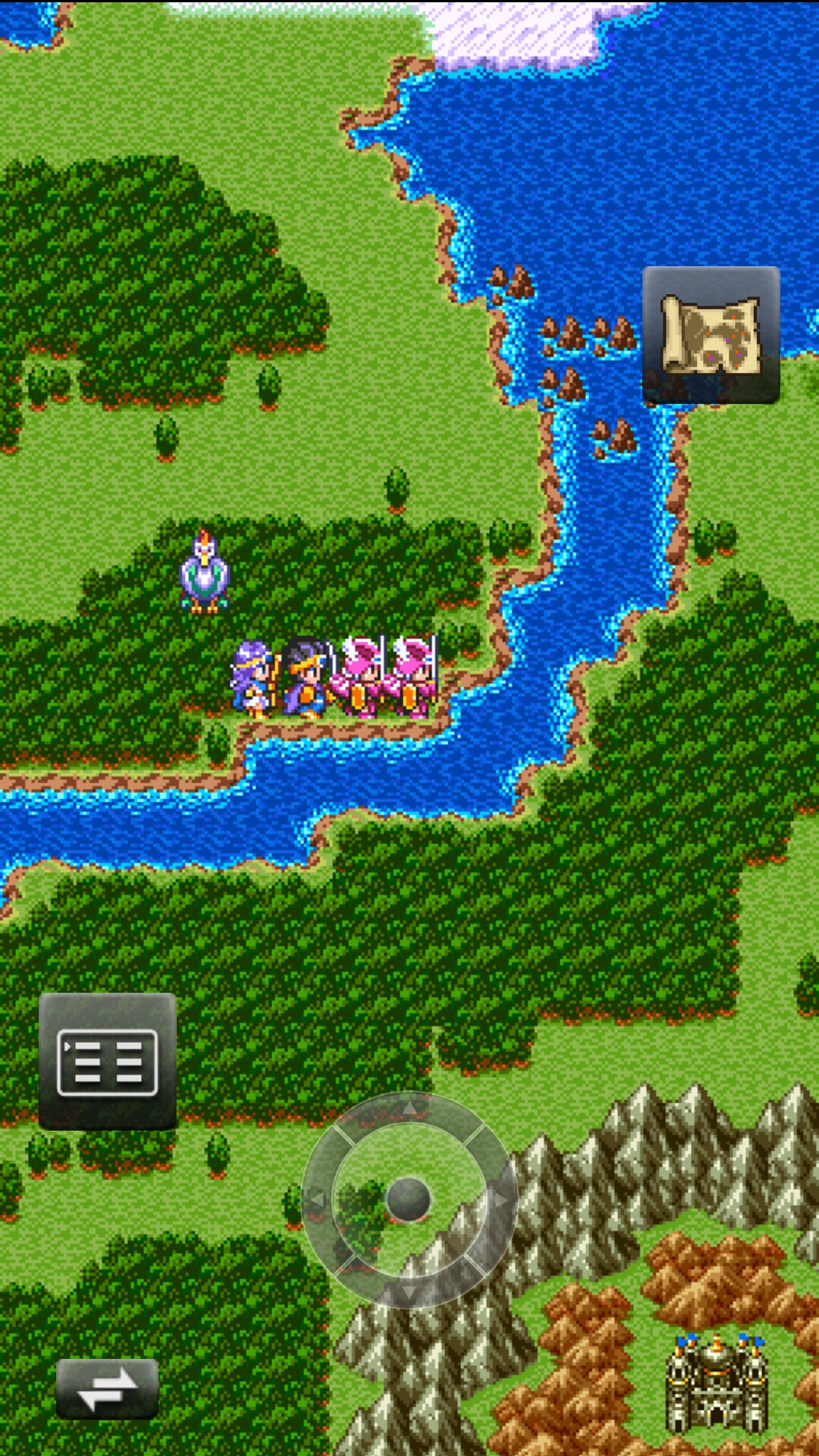Open the world map scroll
This screenshot has width=819, height=1456.
[711, 334]
